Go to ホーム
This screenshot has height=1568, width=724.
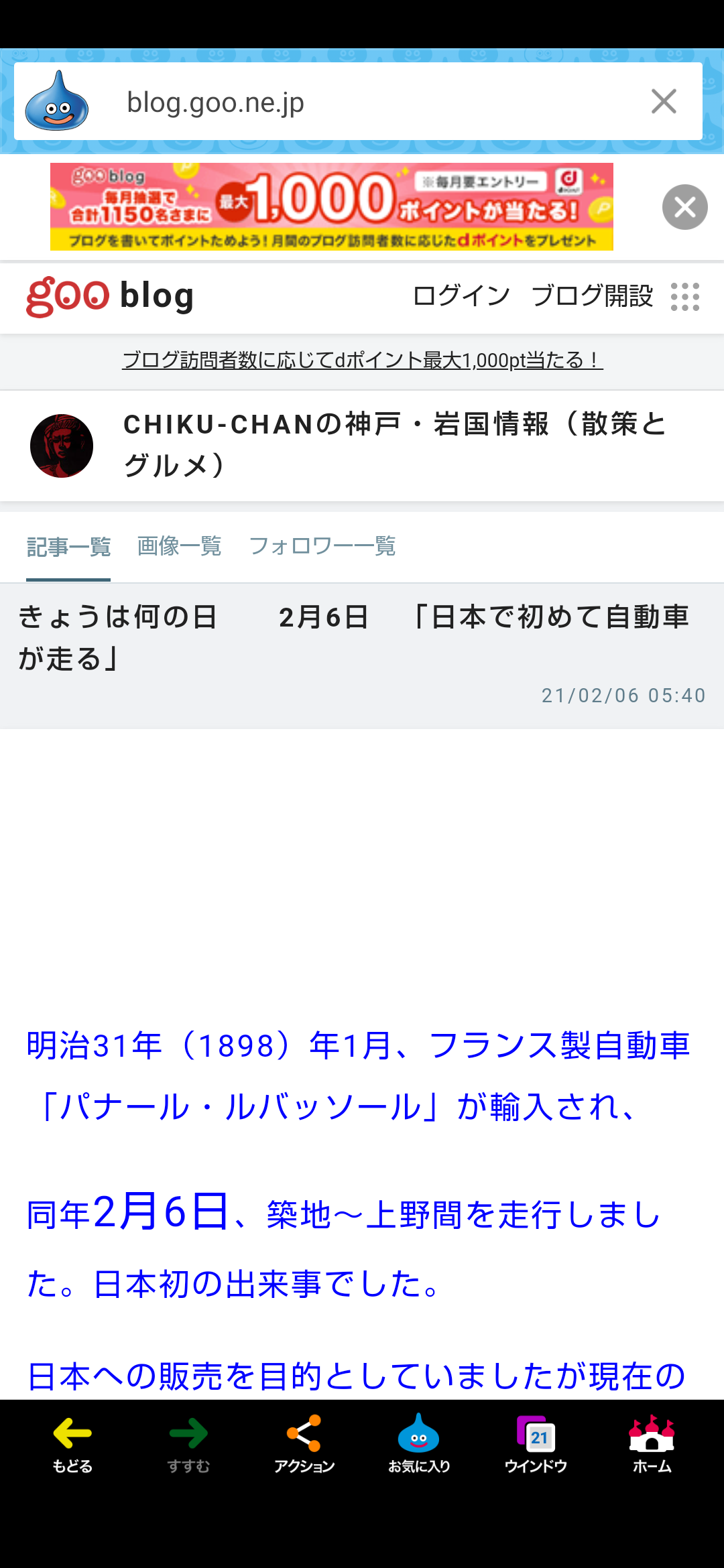click(652, 1444)
